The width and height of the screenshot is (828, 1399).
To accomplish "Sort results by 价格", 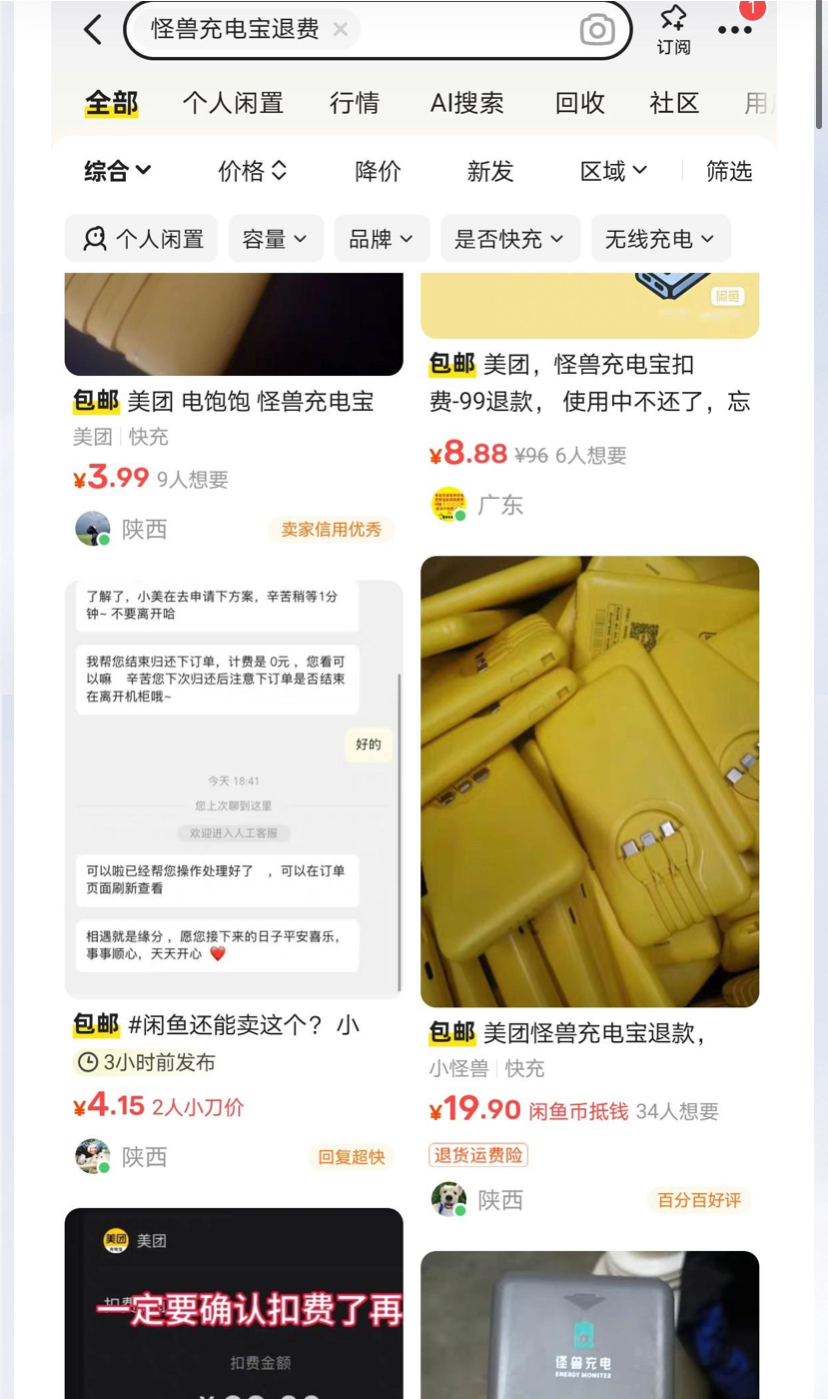I will tap(252, 171).
